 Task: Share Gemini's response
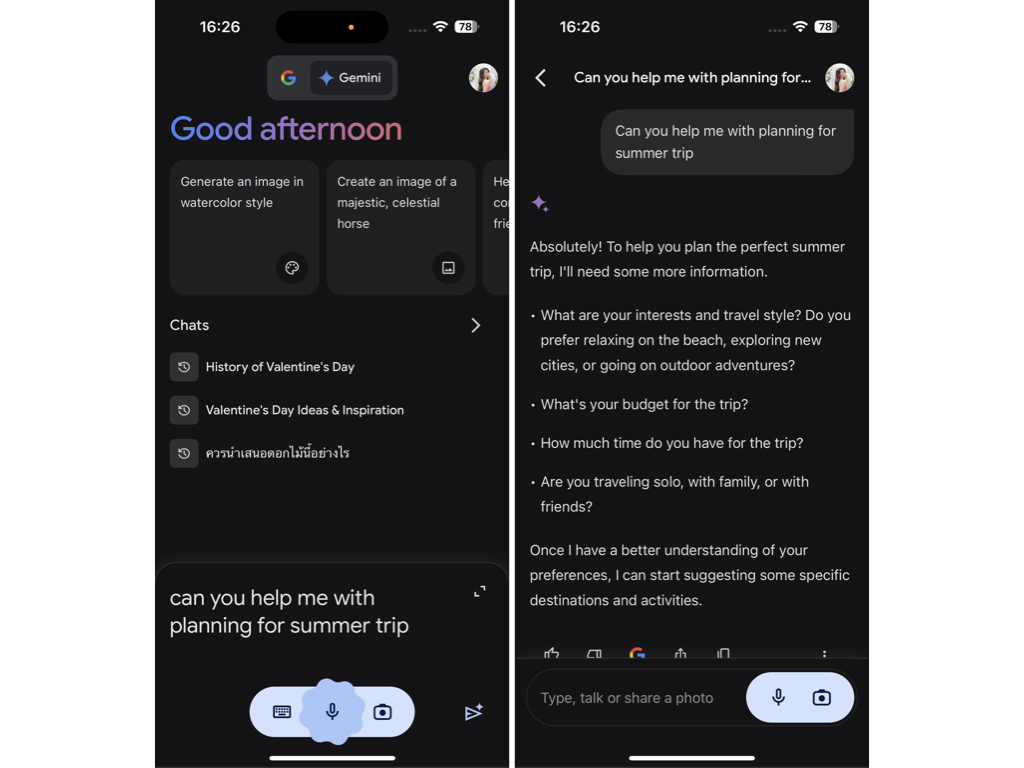coord(681,654)
